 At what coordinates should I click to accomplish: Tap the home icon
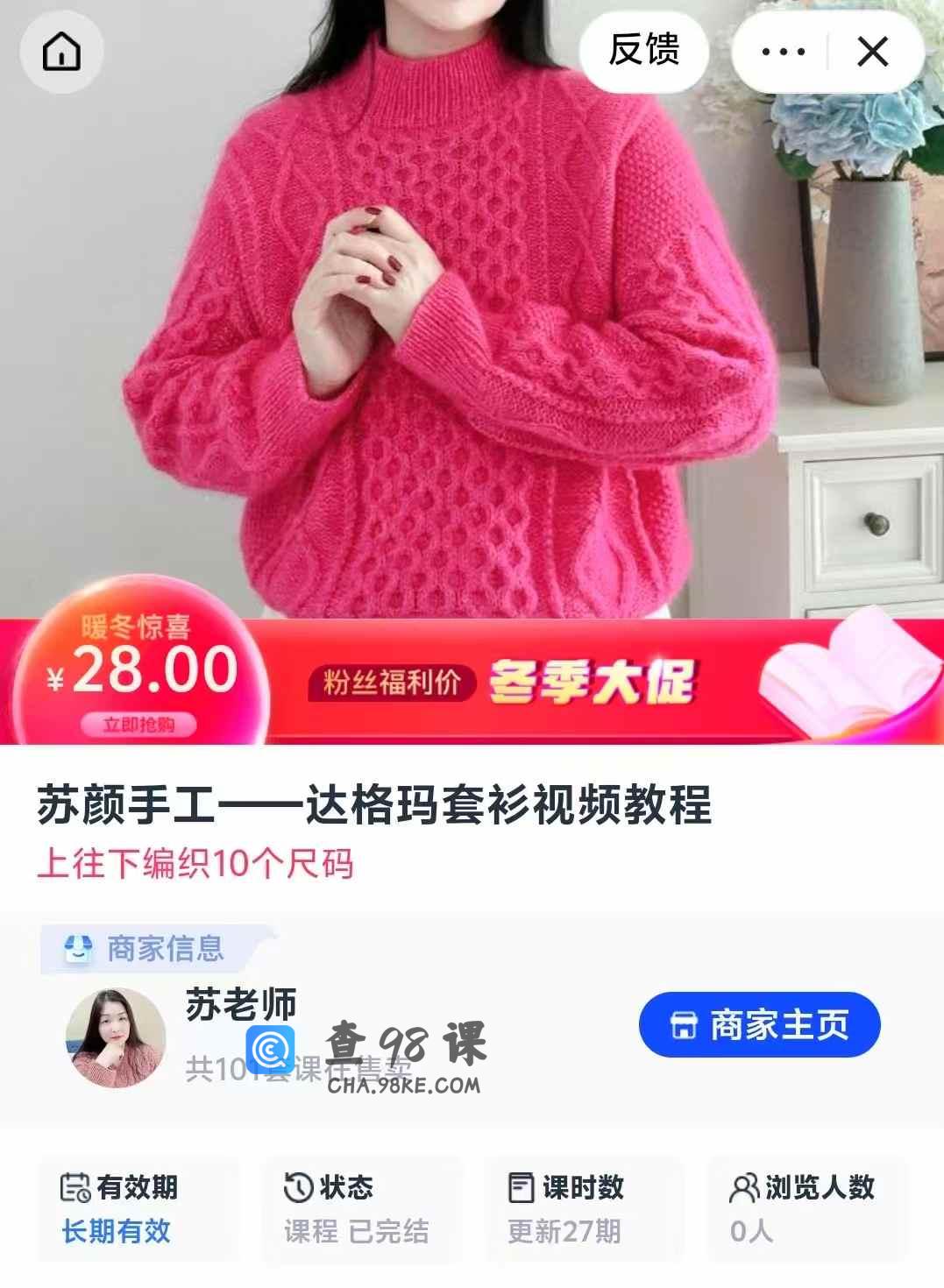coord(61,53)
